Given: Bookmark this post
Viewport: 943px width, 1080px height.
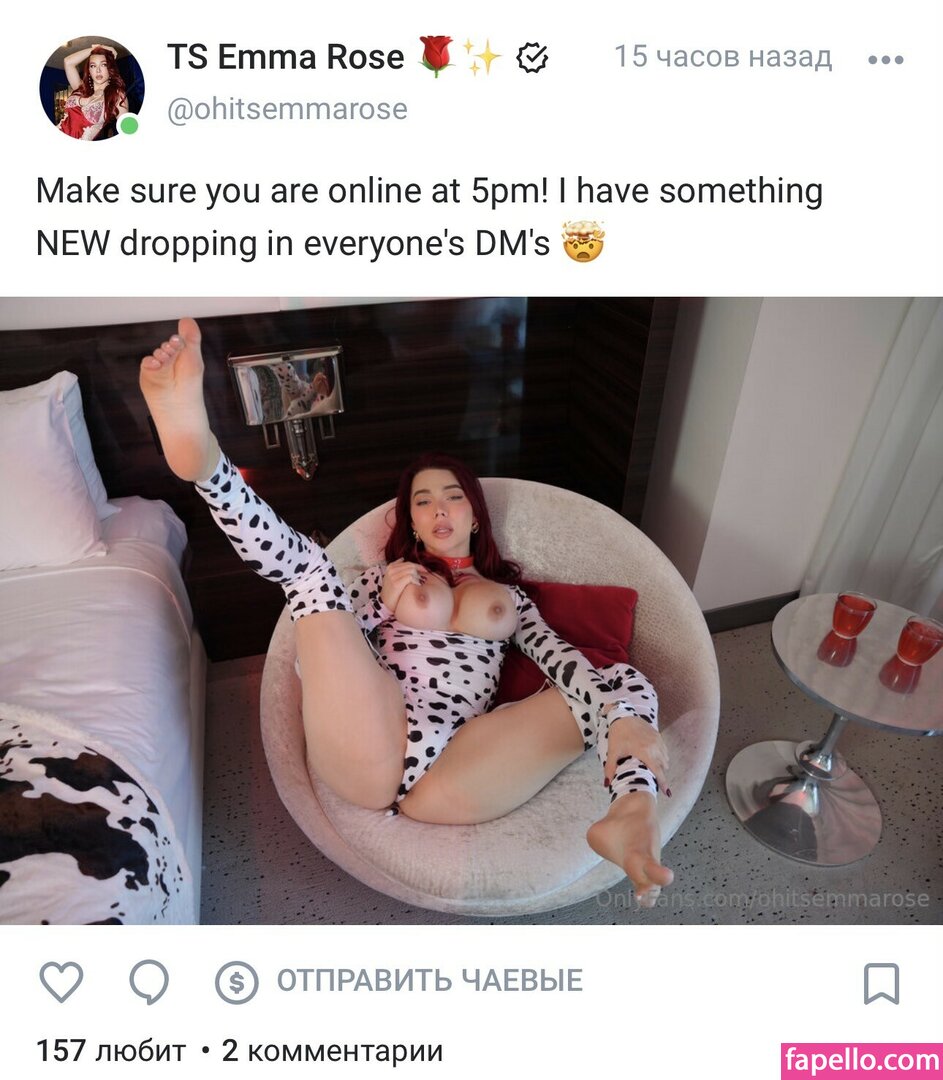Looking at the screenshot, I should [x=881, y=983].
